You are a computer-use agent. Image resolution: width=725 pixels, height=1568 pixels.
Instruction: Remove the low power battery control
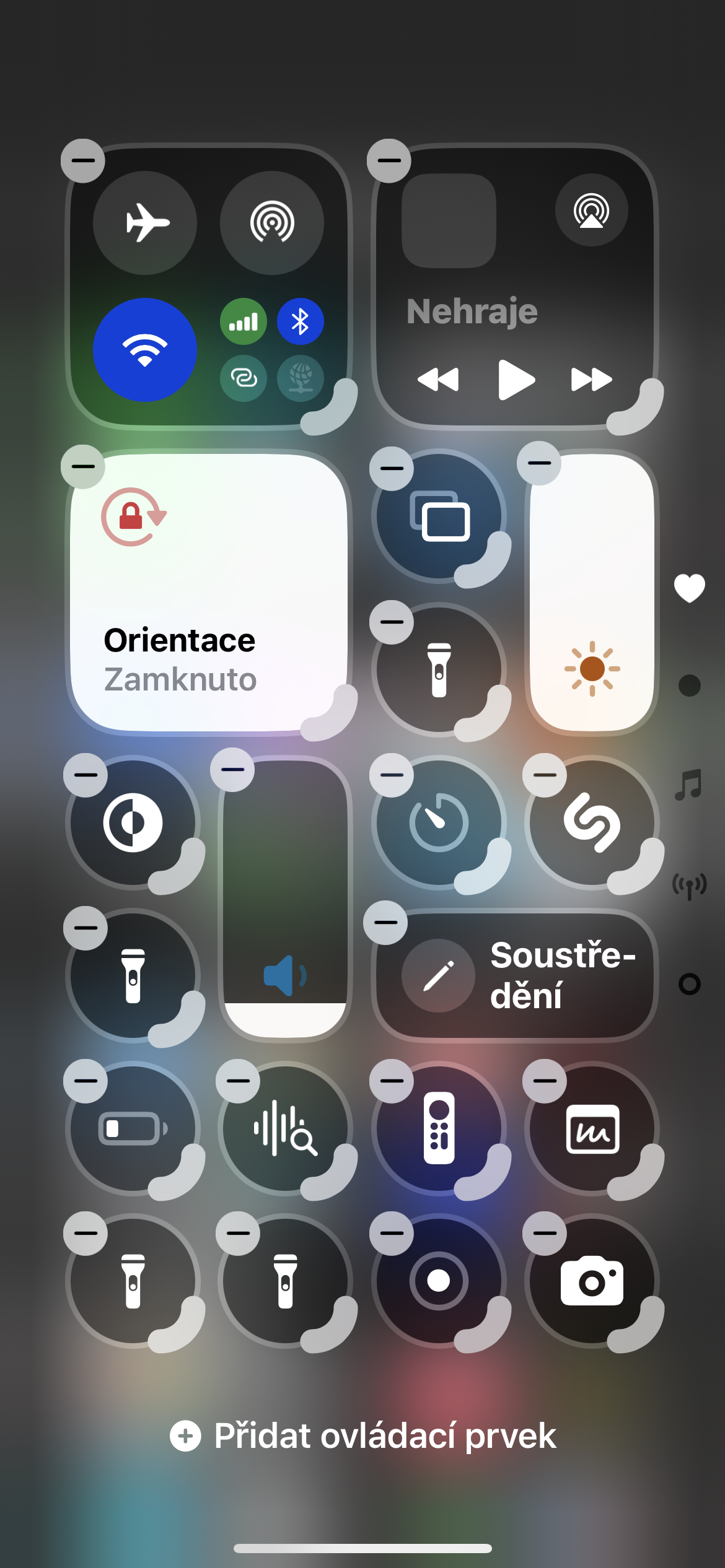[86, 1081]
